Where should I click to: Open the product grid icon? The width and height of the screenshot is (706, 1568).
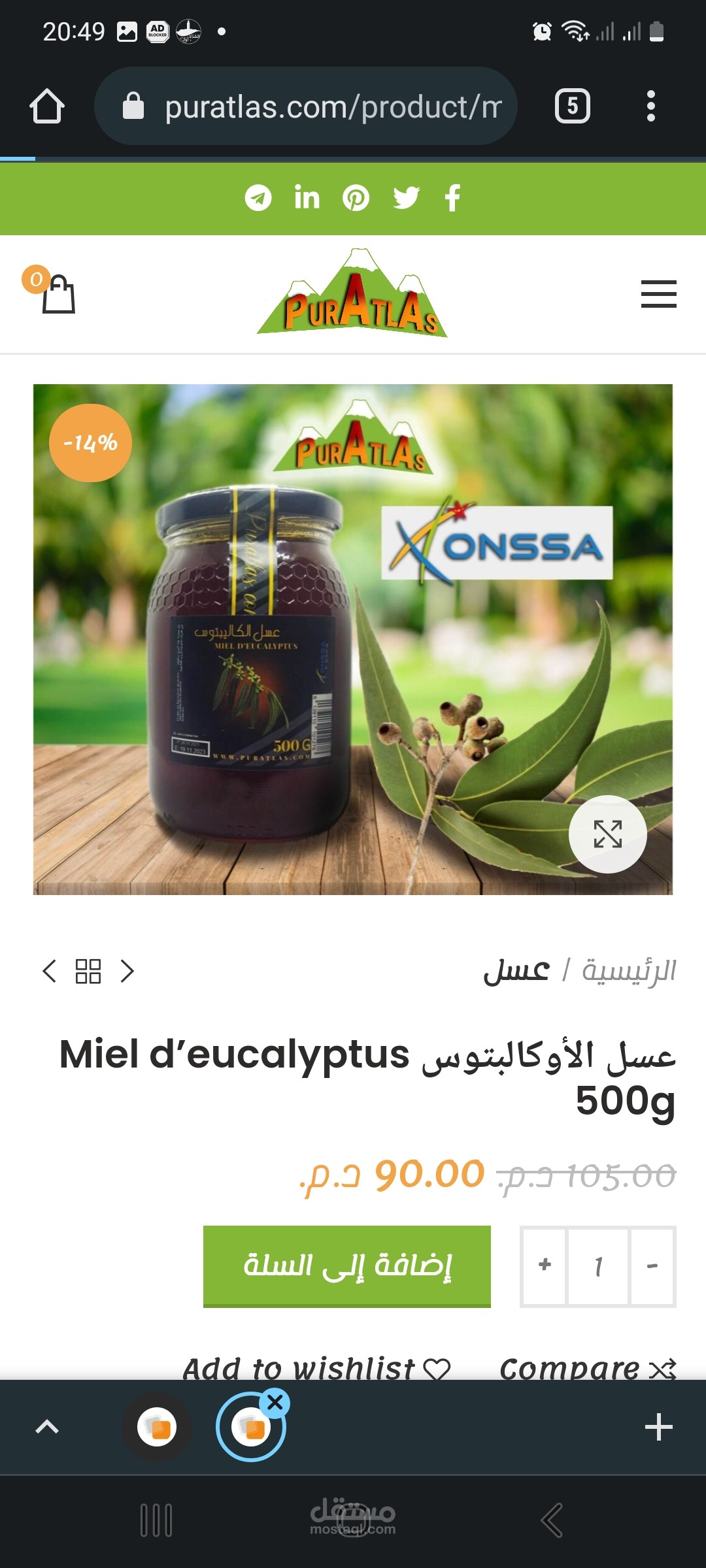[x=88, y=971]
